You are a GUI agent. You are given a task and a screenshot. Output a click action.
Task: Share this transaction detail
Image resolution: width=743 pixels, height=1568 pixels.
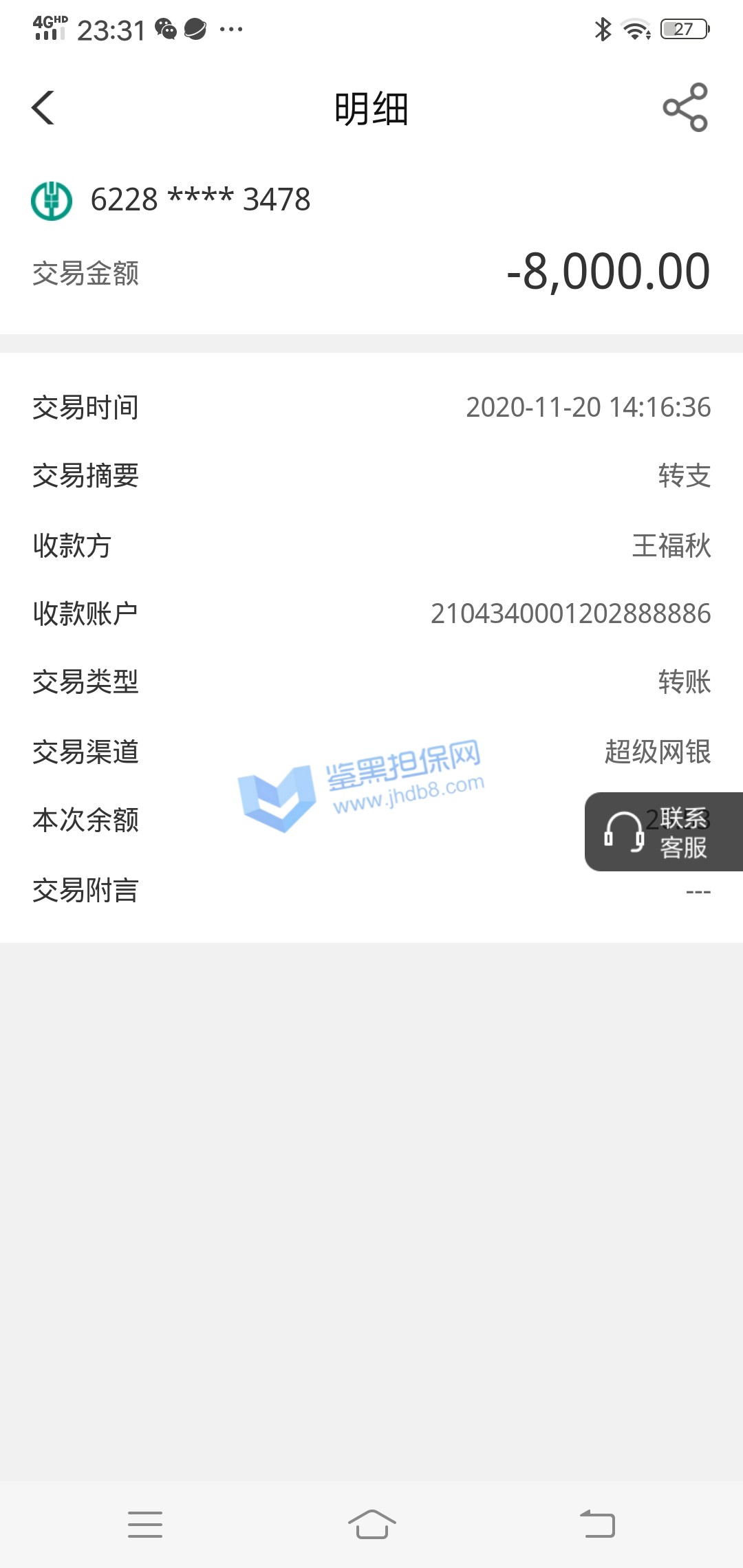[685, 107]
